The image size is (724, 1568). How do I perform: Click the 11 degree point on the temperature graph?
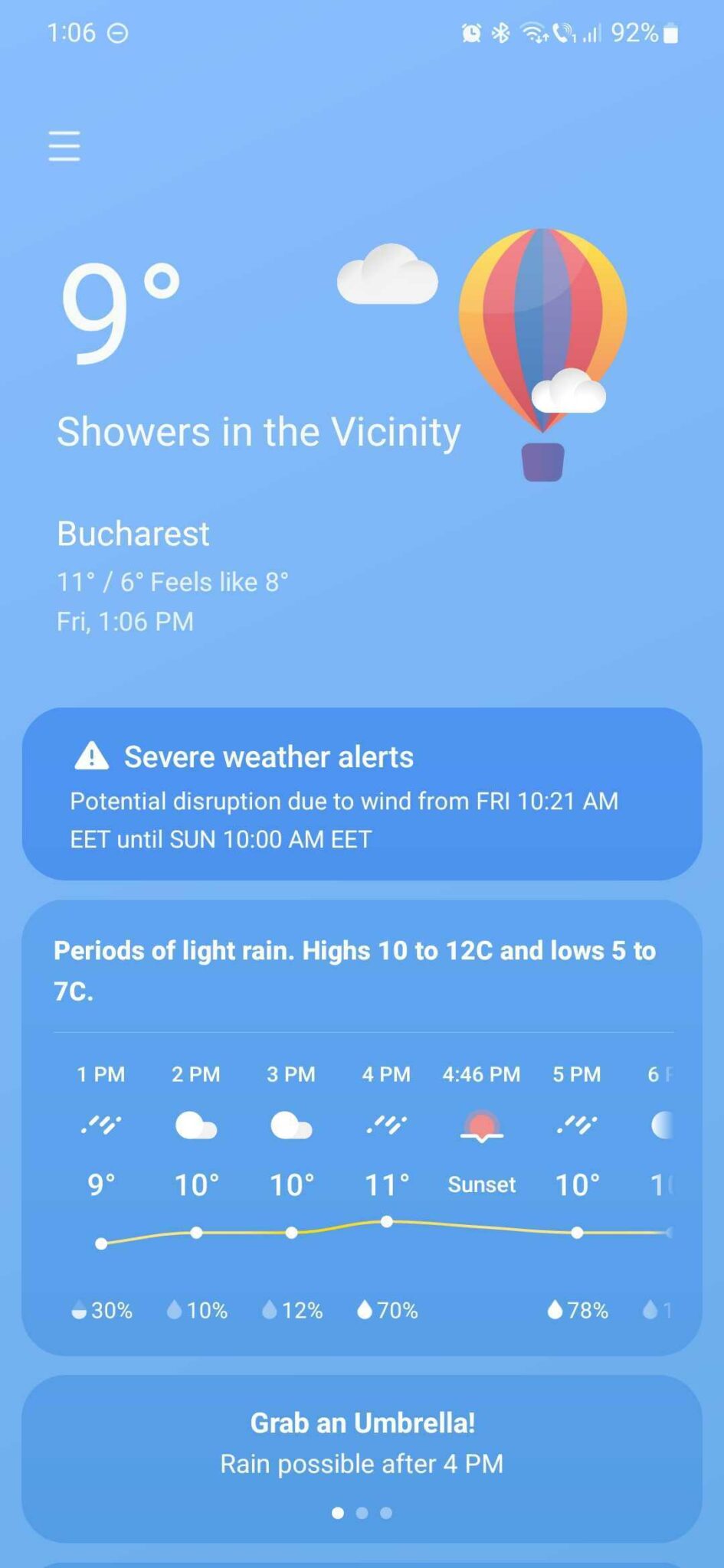[x=388, y=1222]
